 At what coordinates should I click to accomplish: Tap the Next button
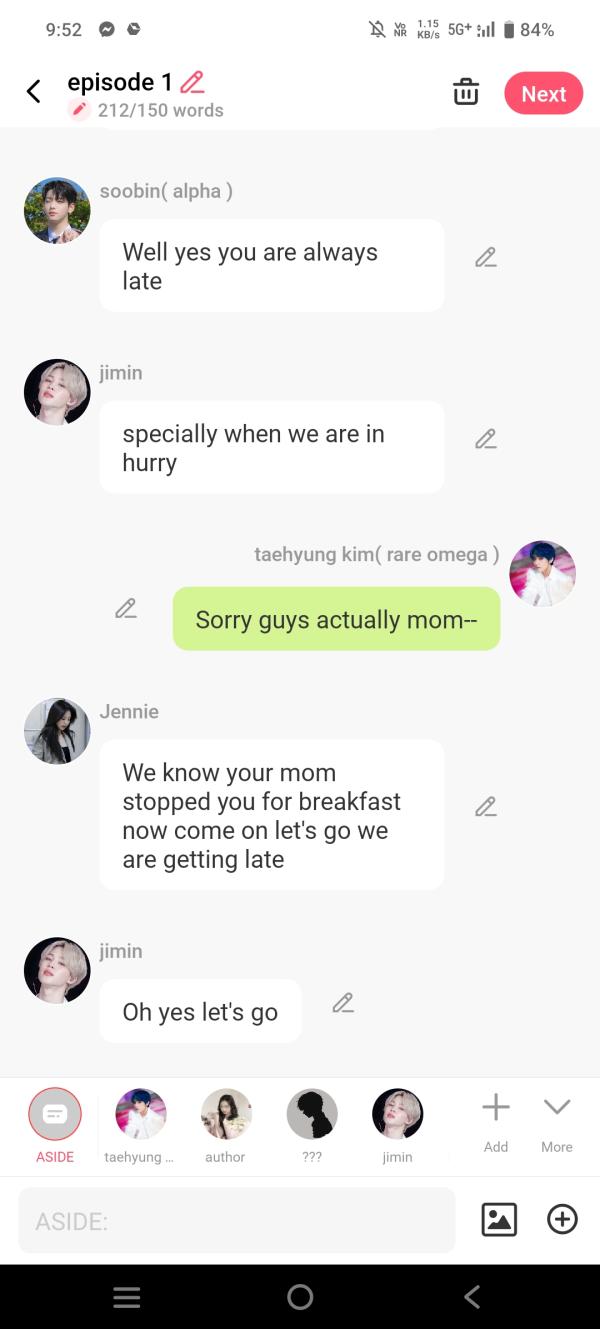pos(543,94)
